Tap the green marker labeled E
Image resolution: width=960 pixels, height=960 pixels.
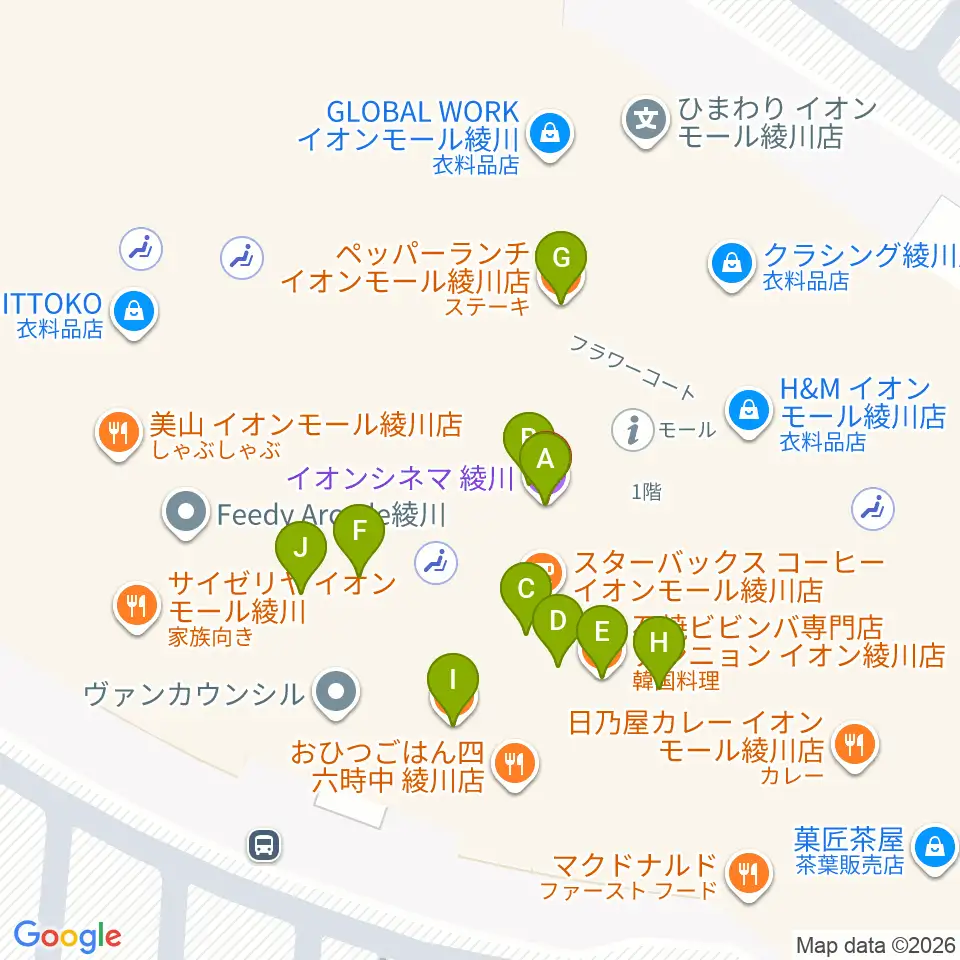[601, 639]
